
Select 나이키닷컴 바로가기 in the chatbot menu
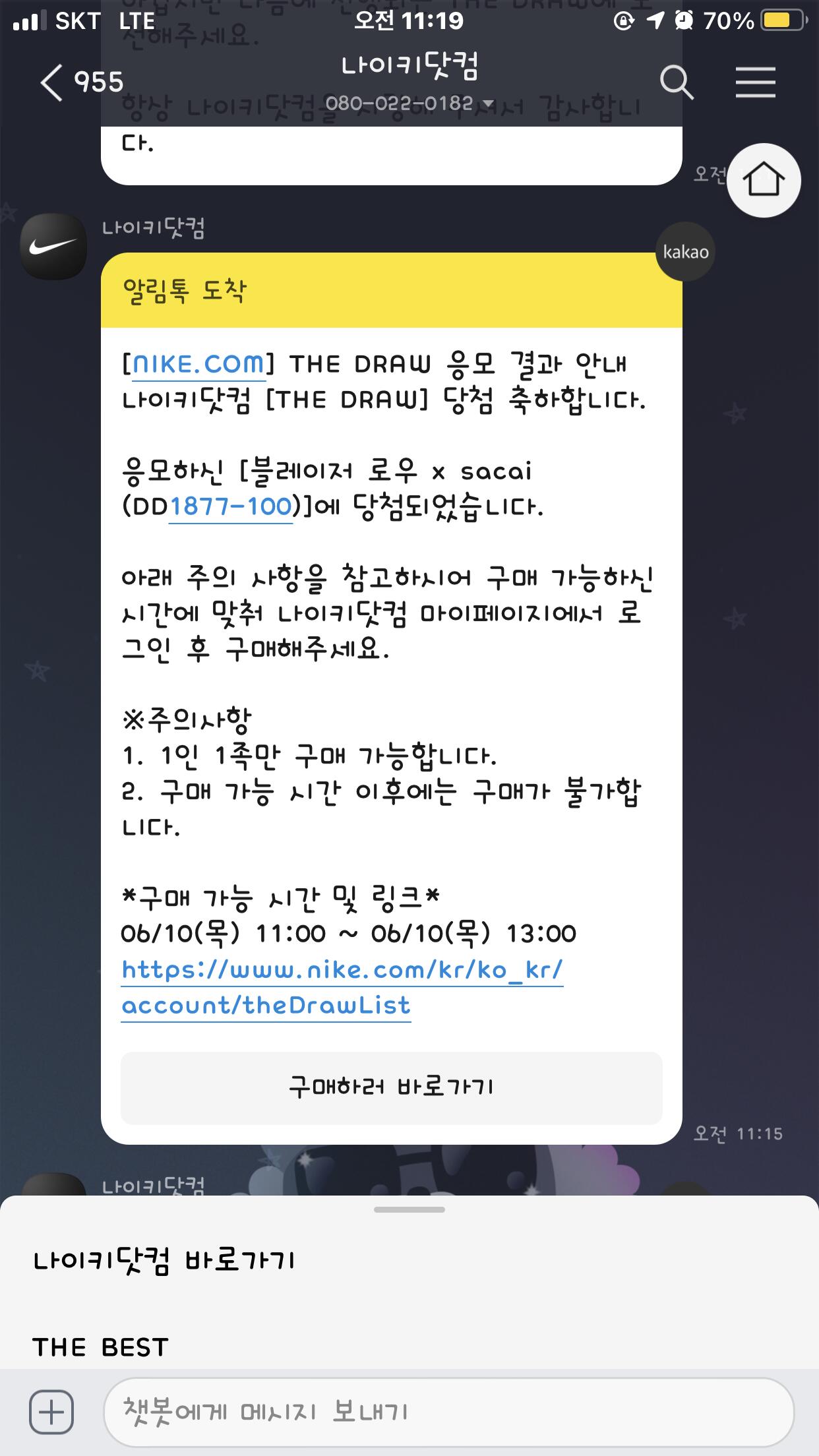164,1261
